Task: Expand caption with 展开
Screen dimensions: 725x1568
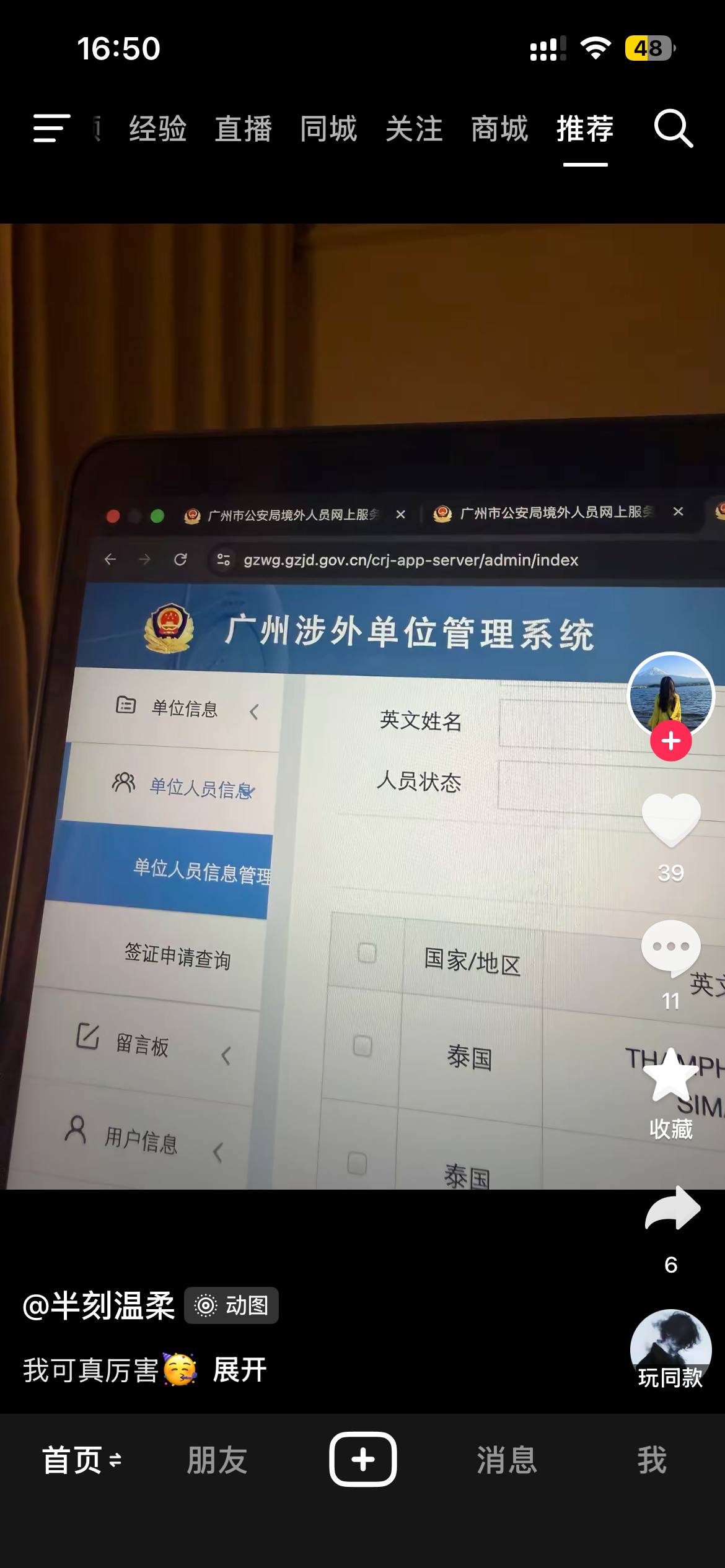Action: (x=240, y=1369)
